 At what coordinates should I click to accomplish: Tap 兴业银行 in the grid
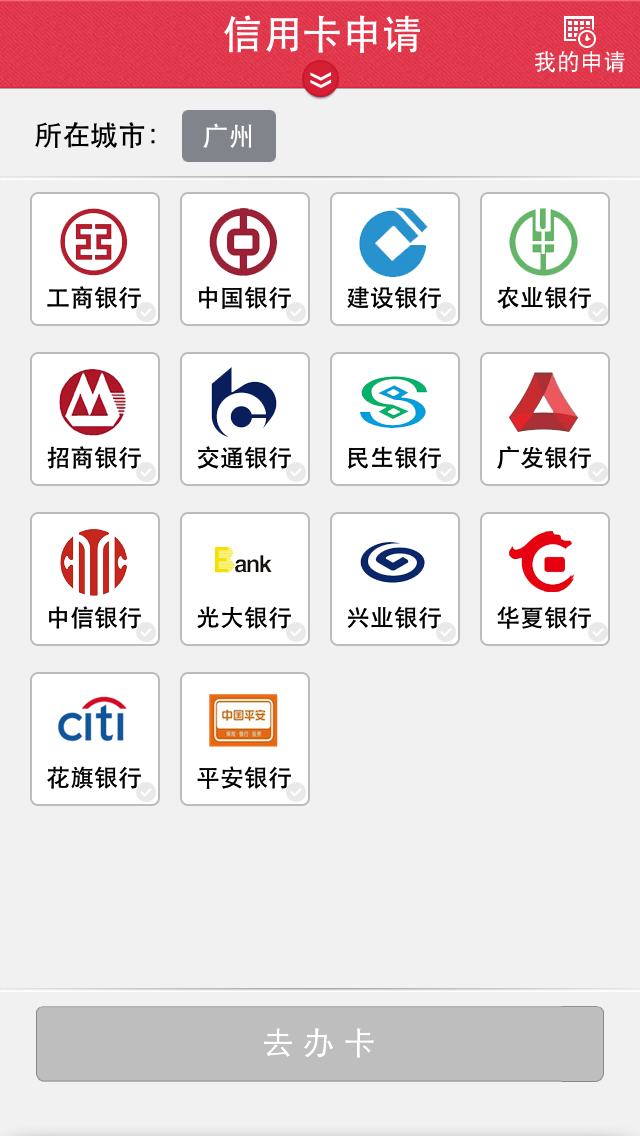click(x=395, y=579)
